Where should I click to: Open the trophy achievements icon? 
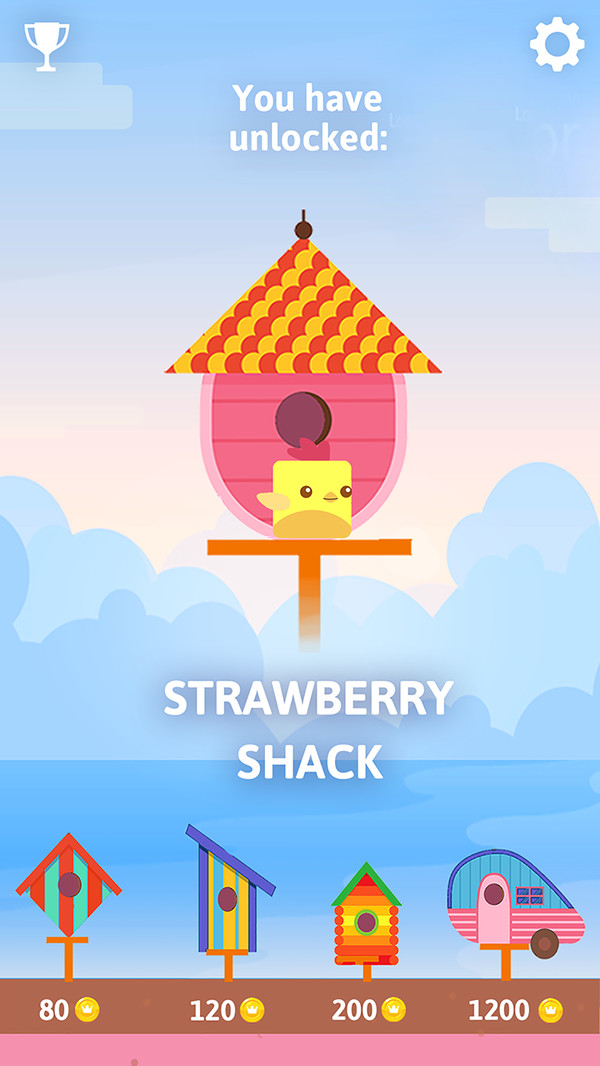(46, 46)
